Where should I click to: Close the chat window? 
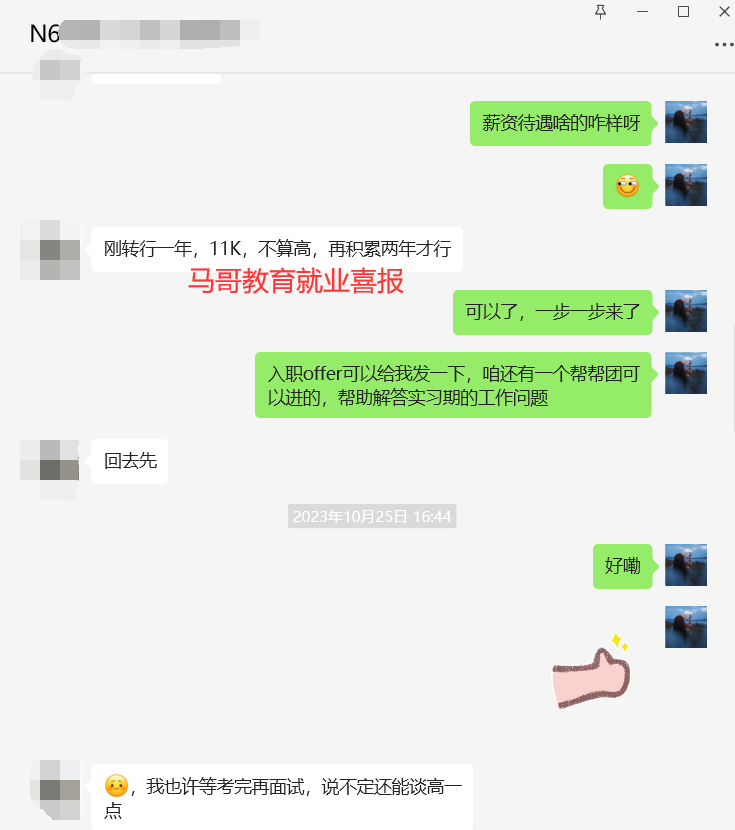[x=723, y=12]
